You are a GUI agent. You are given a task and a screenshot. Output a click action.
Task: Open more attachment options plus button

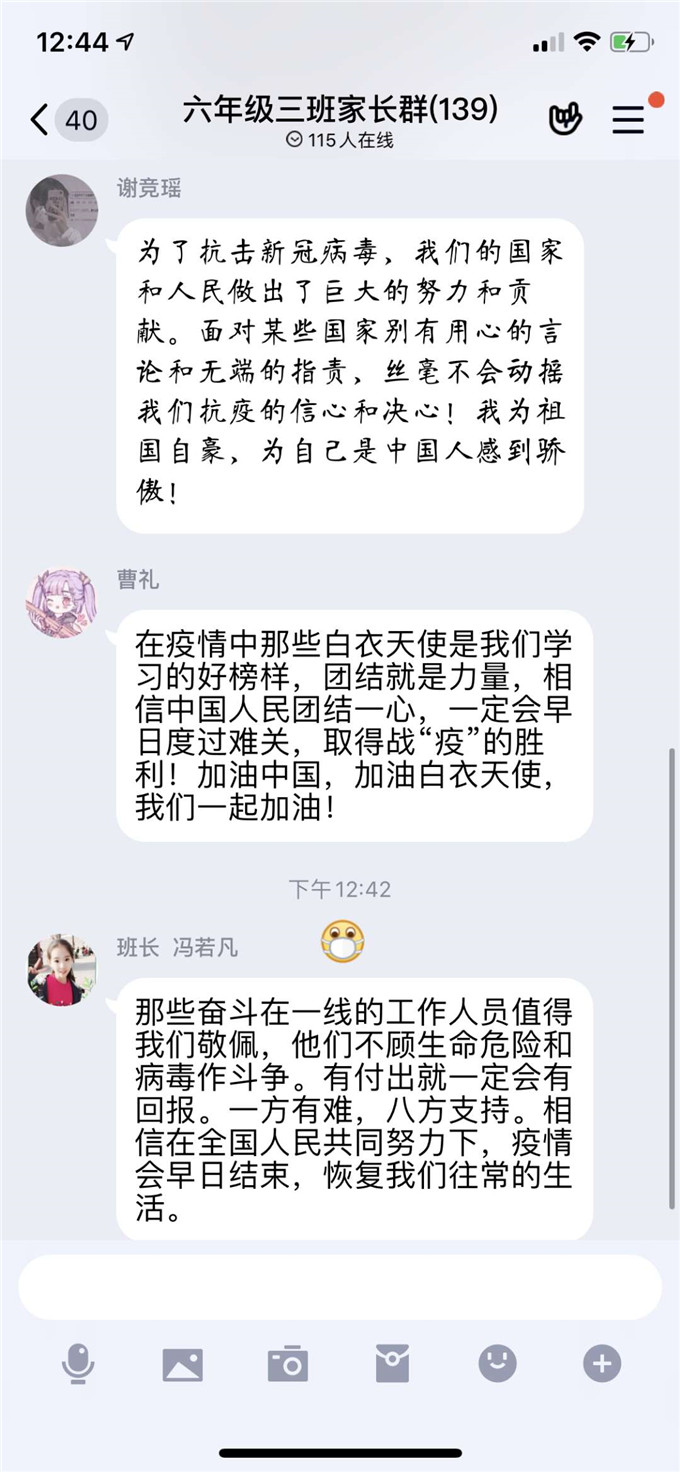(601, 1363)
